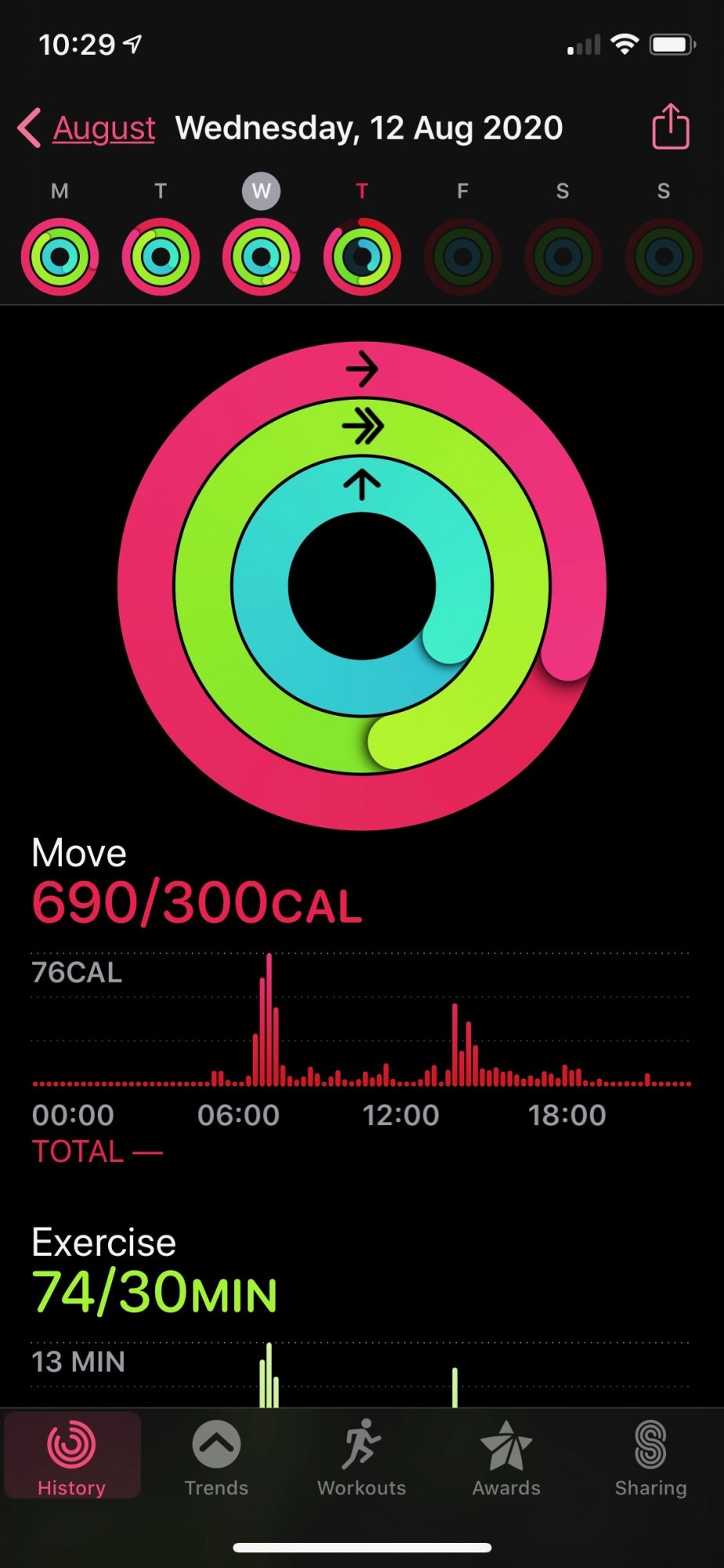Select Monday's activity rings
The width and height of the screenshot is (724, 1568).
click(60, 256)
